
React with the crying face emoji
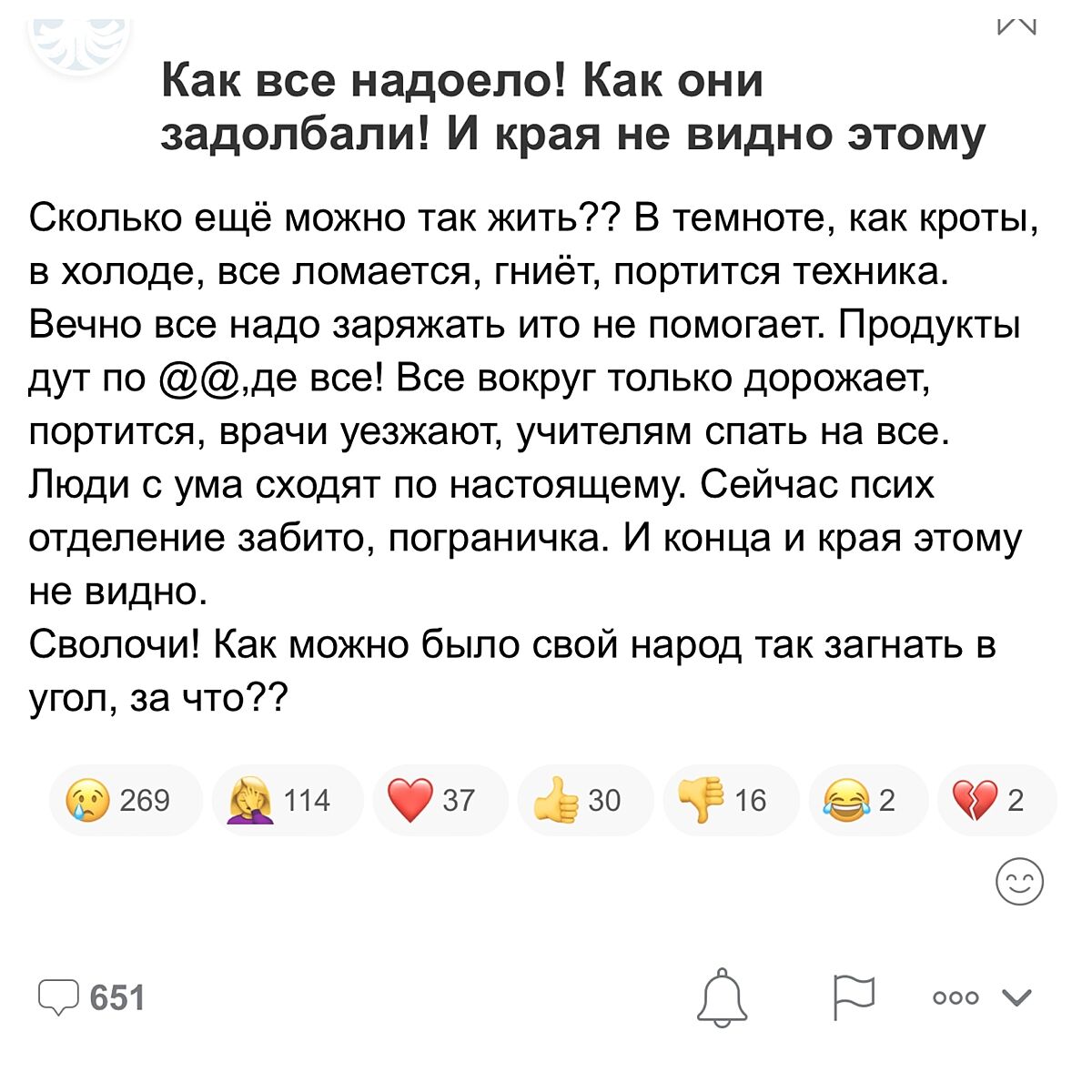tap(125, 800)
